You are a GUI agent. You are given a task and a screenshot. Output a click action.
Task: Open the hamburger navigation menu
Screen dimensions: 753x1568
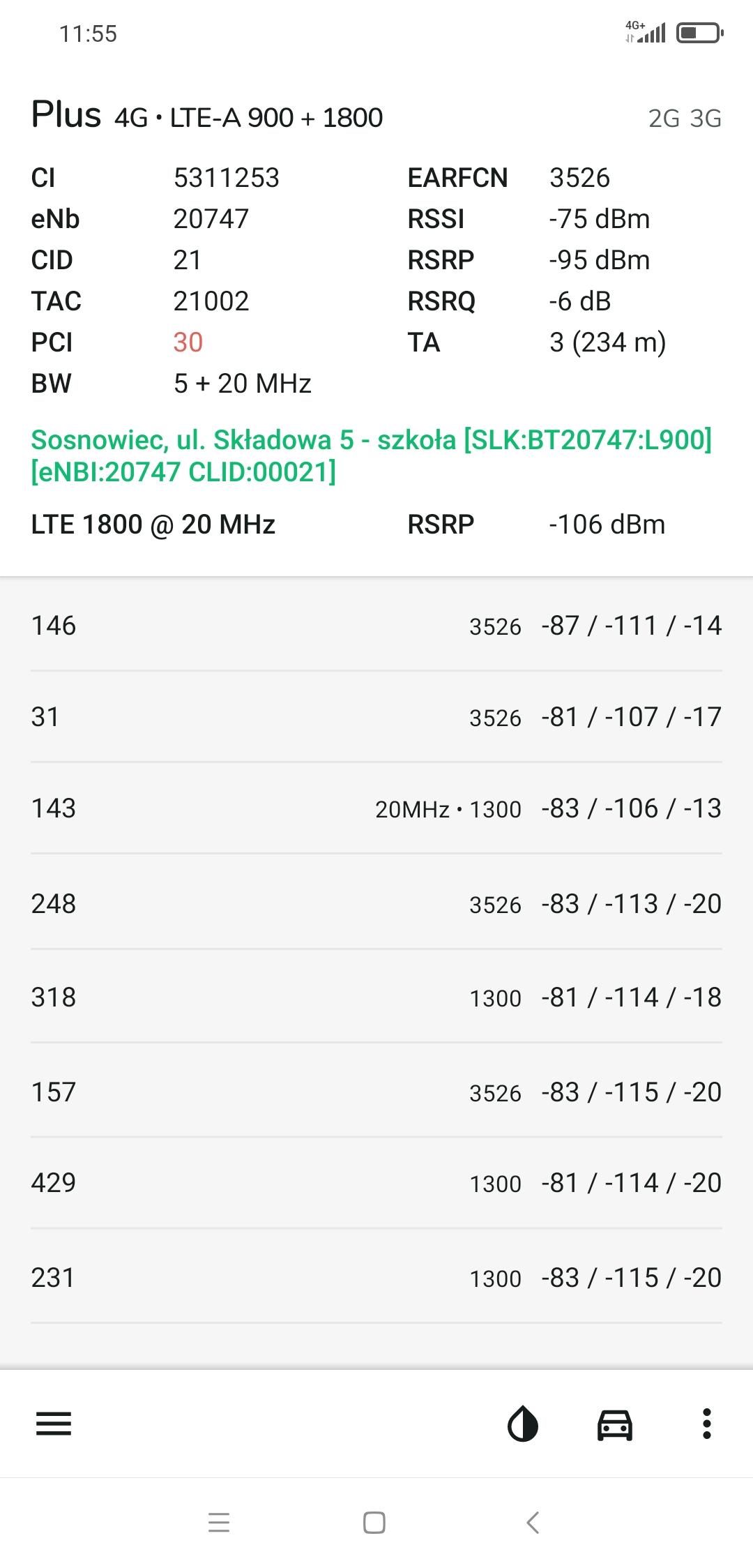pos(54,1424)
